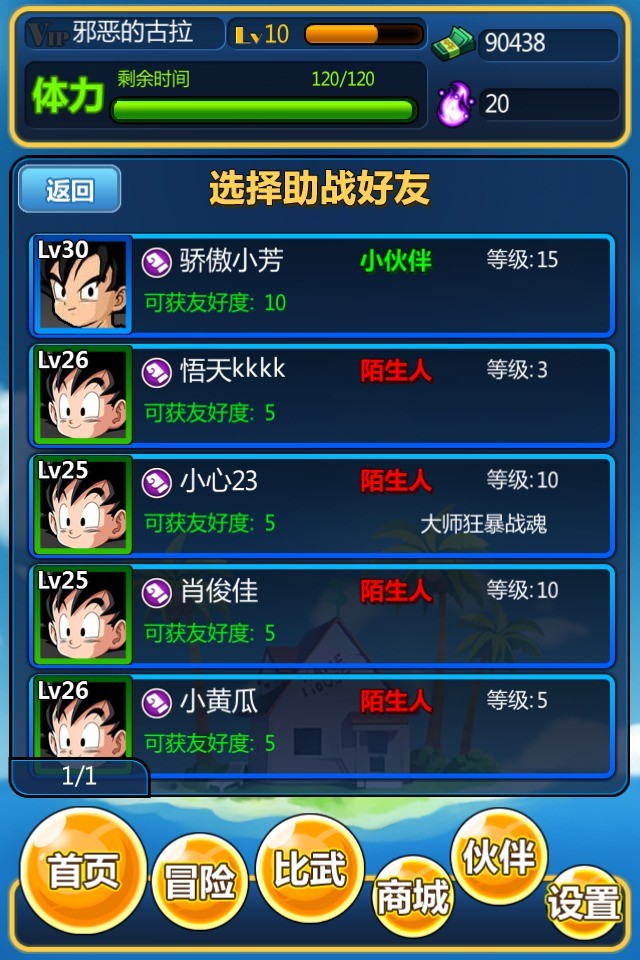Viewport: 640px width, 960px height.
Task: Go to 首页 home tab
Action: (83, 871)
